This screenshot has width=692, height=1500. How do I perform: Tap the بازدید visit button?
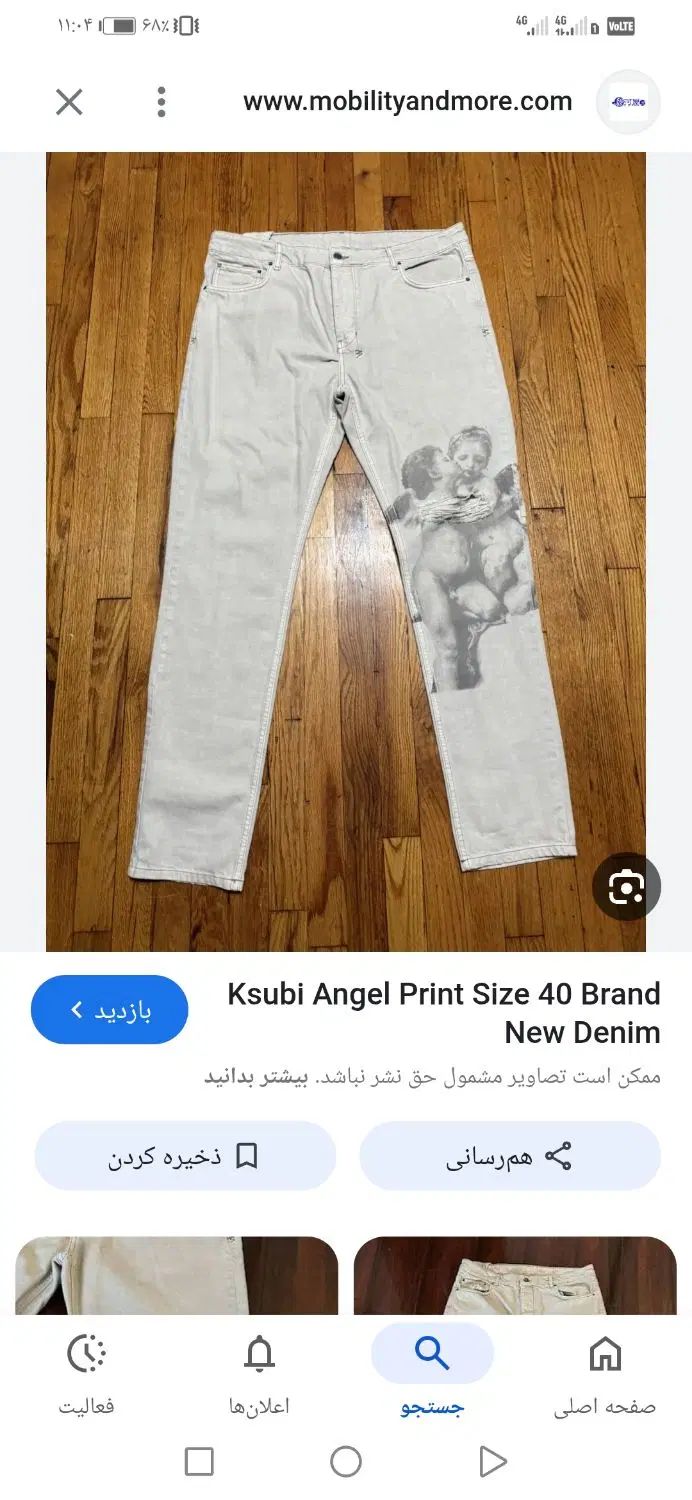click(110, 1010)
